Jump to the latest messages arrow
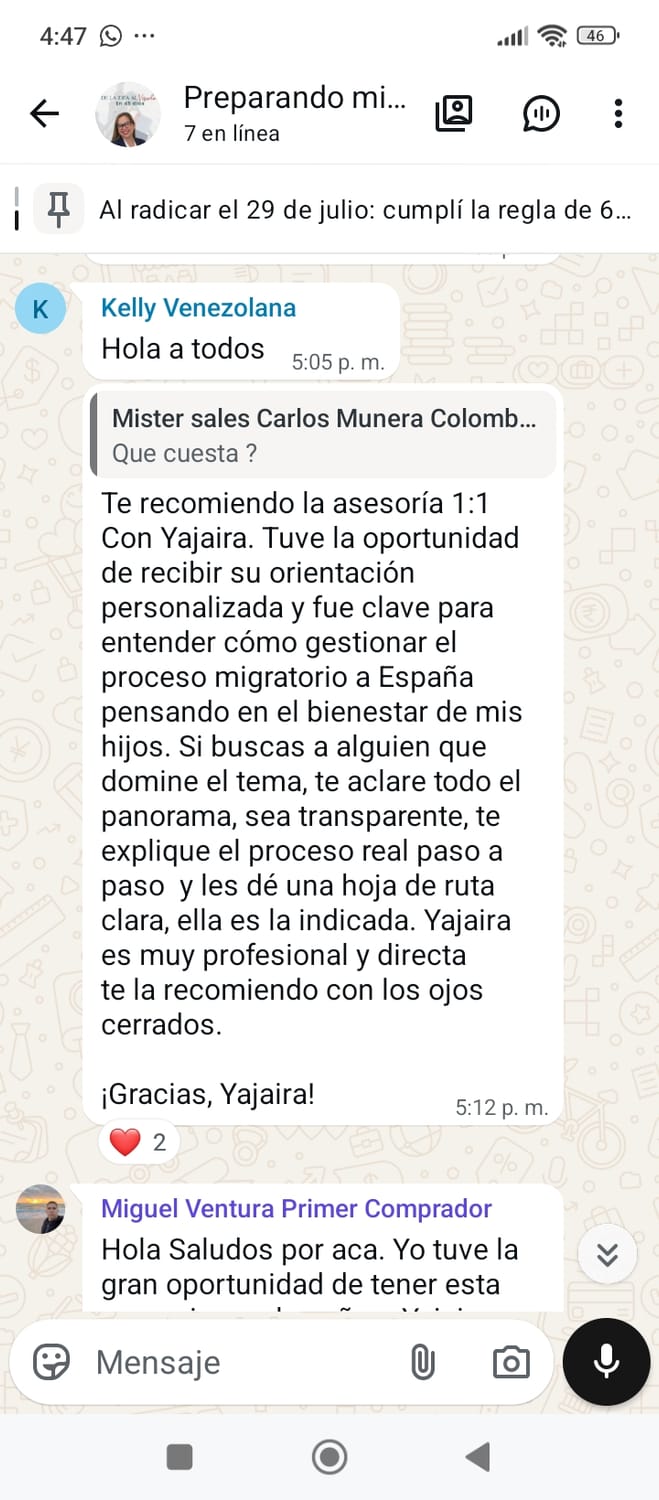Screen dimensions: 659x1500 tap(607, 1255)
